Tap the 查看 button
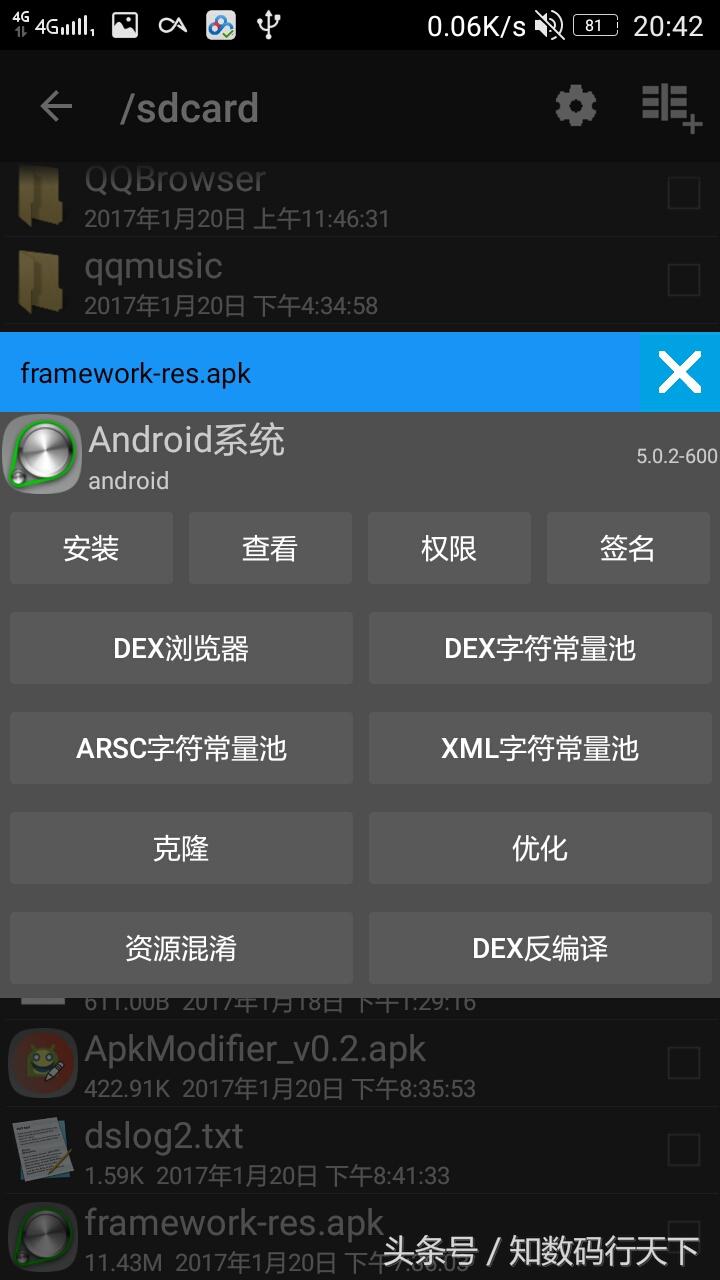Screen dimensions: 720x1280 270,548
